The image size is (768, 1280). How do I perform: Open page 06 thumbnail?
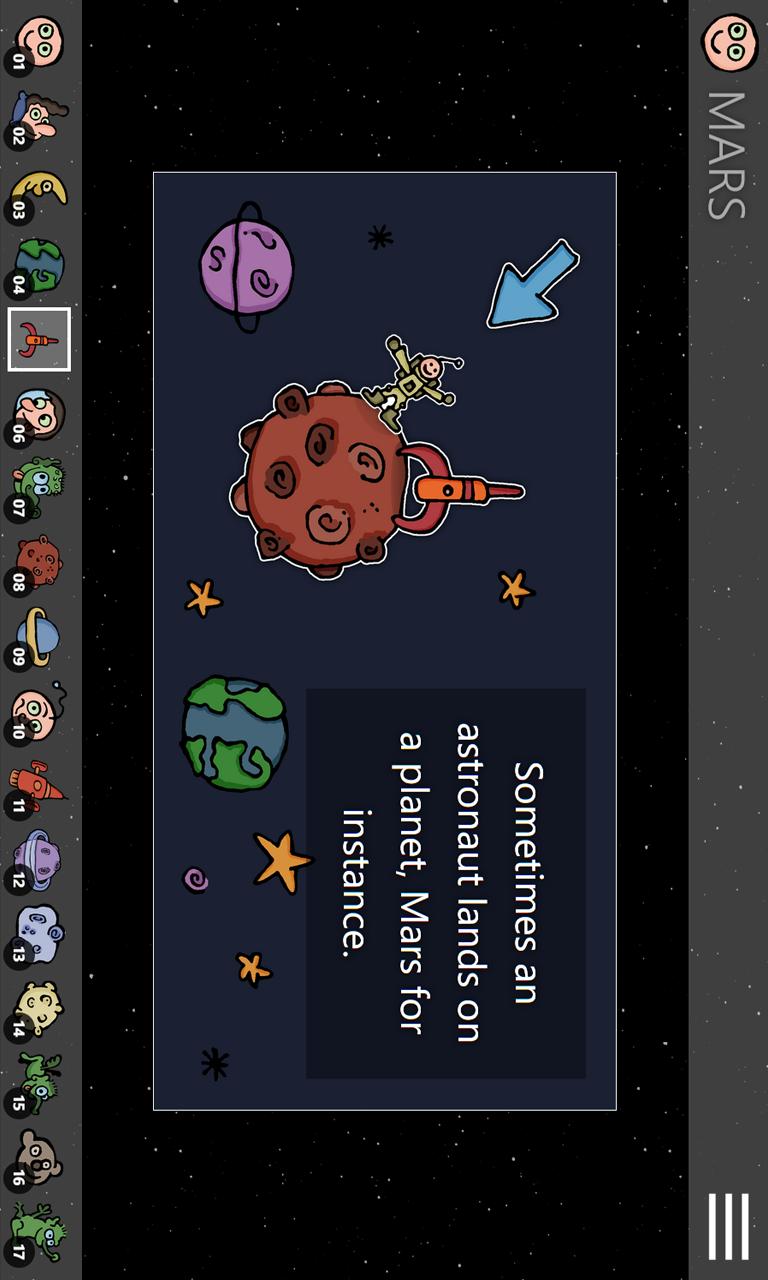(x=39, y=414)
